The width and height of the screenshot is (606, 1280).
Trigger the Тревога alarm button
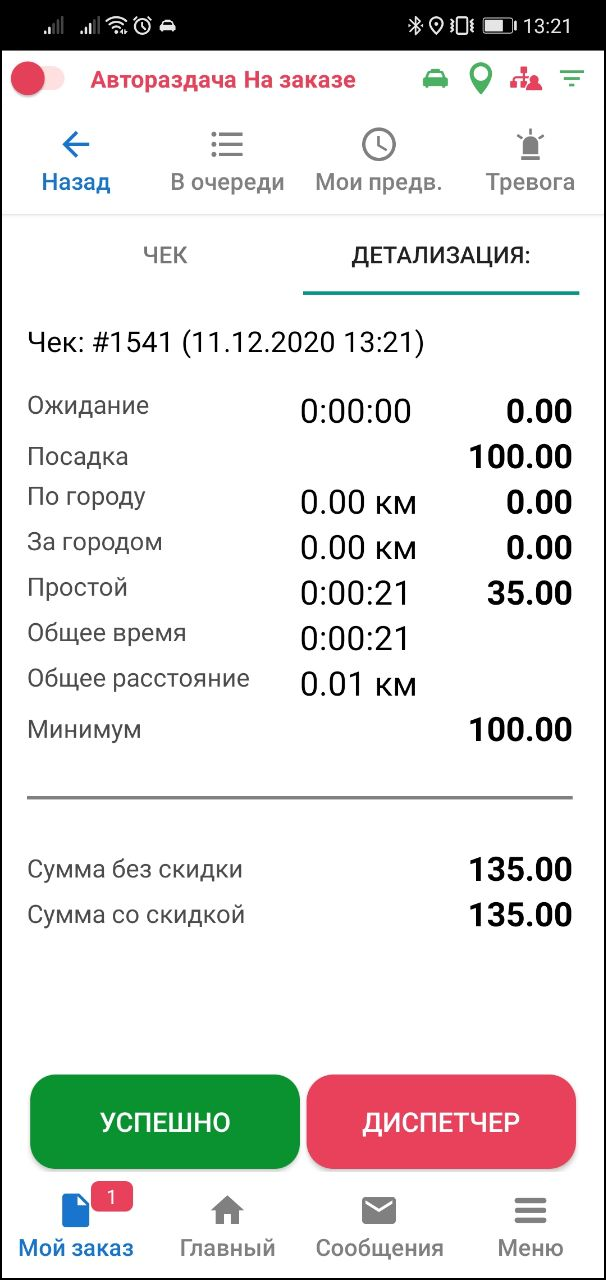click(530, 161)
